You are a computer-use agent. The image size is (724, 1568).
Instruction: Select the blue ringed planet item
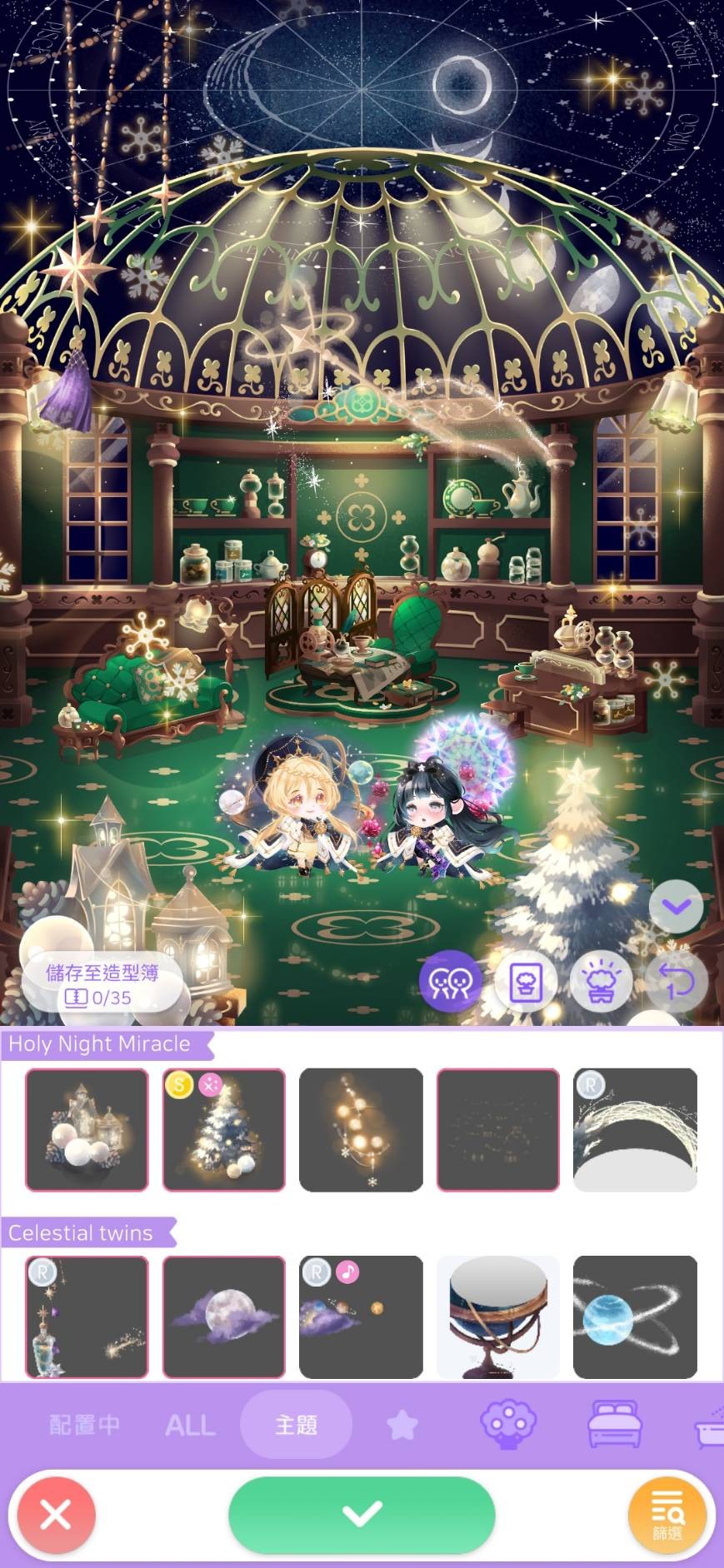[634, 1317]
